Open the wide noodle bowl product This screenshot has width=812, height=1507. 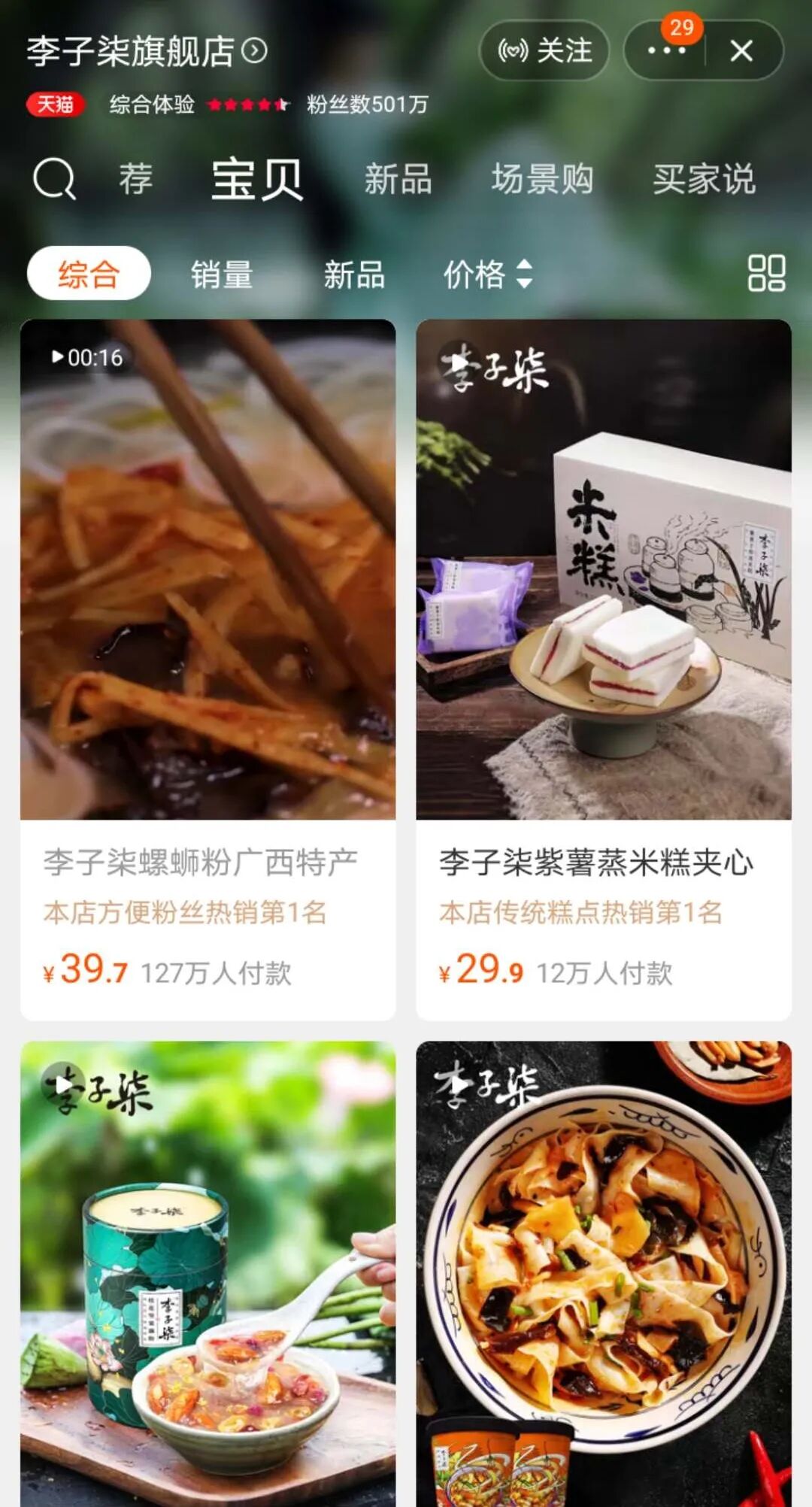[604, 1278]
